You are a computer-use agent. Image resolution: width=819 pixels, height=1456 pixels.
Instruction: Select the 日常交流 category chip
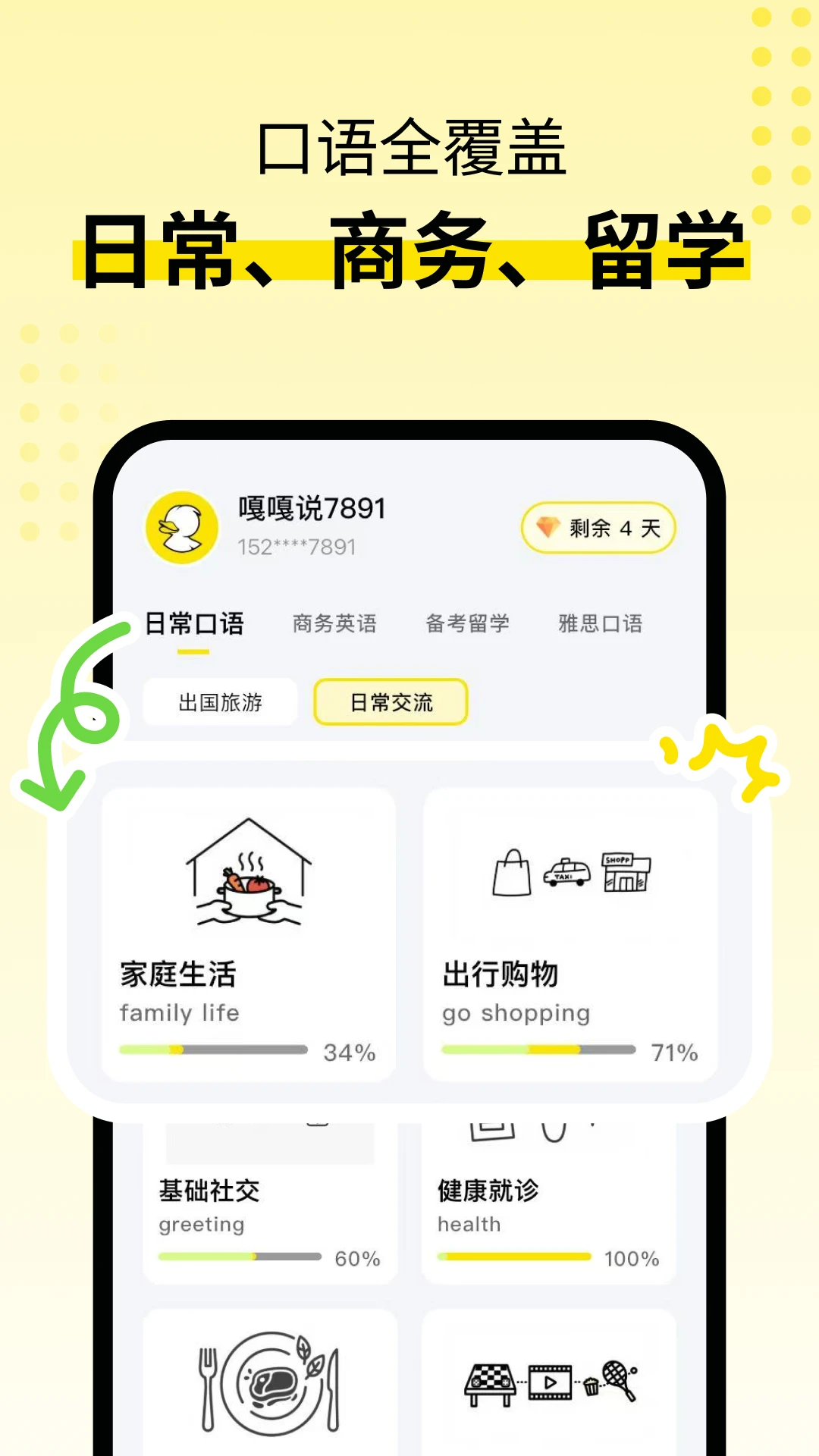click(x=390, y=703)
